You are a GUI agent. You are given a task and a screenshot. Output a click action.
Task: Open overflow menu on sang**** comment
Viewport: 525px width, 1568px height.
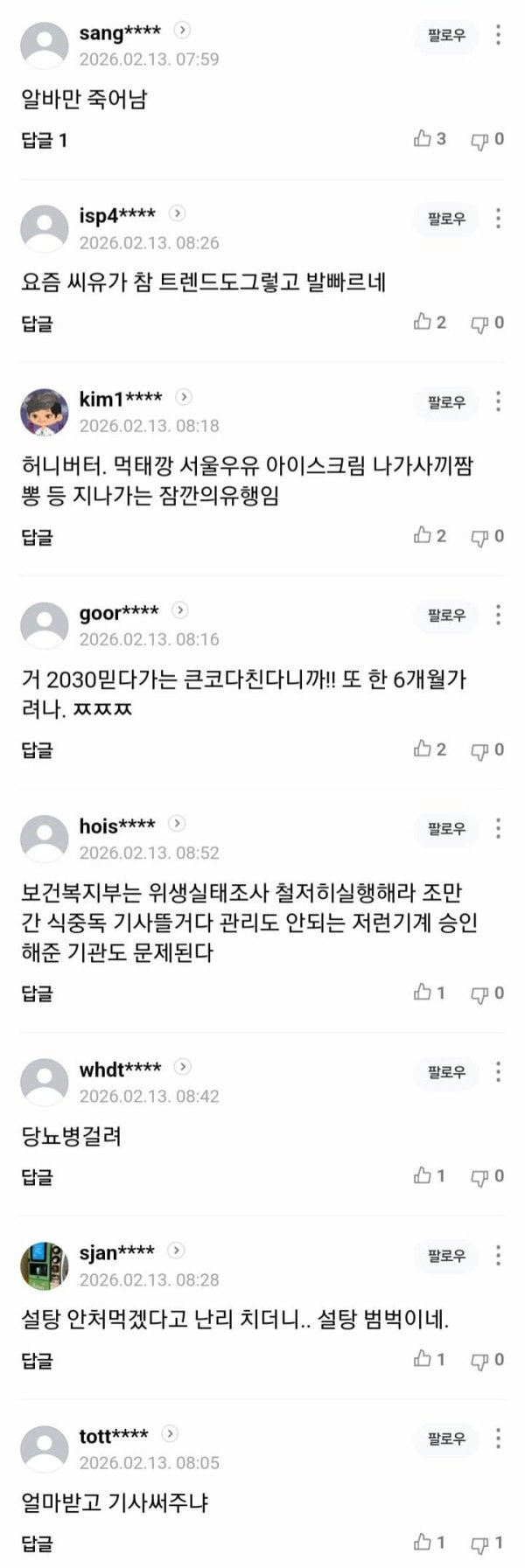click(498, 35)
